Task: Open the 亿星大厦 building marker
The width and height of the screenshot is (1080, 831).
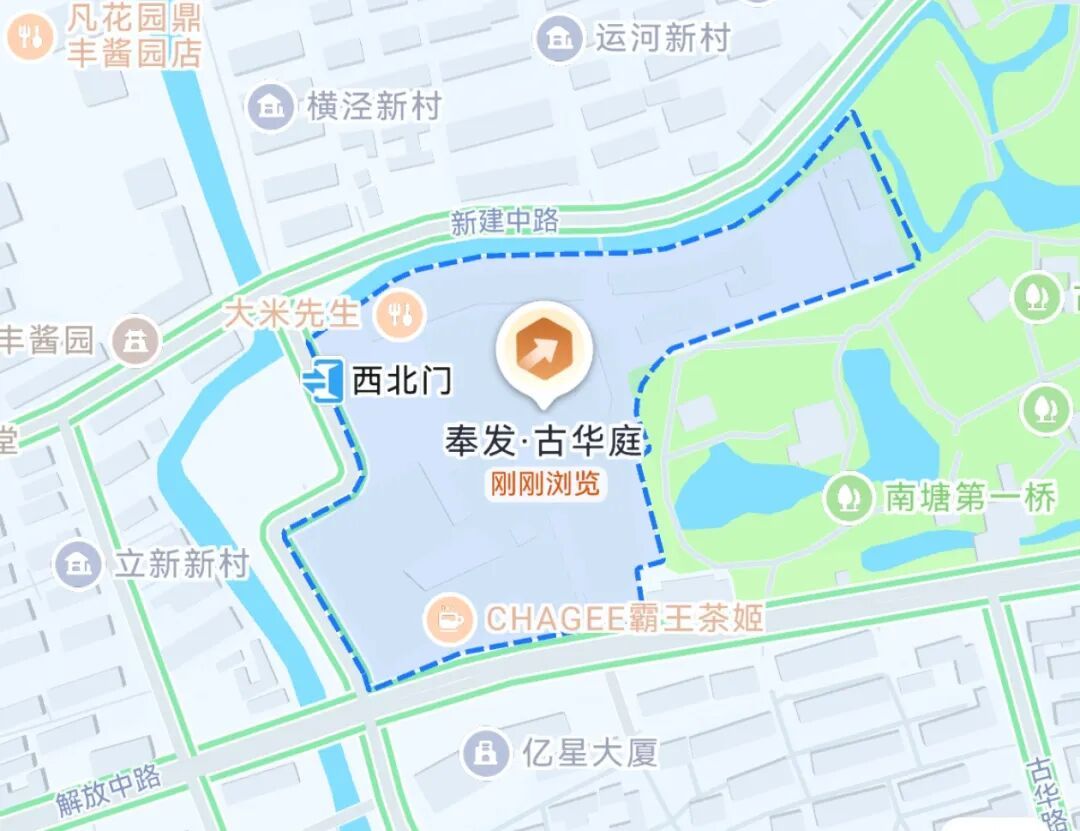Action: 487,752
